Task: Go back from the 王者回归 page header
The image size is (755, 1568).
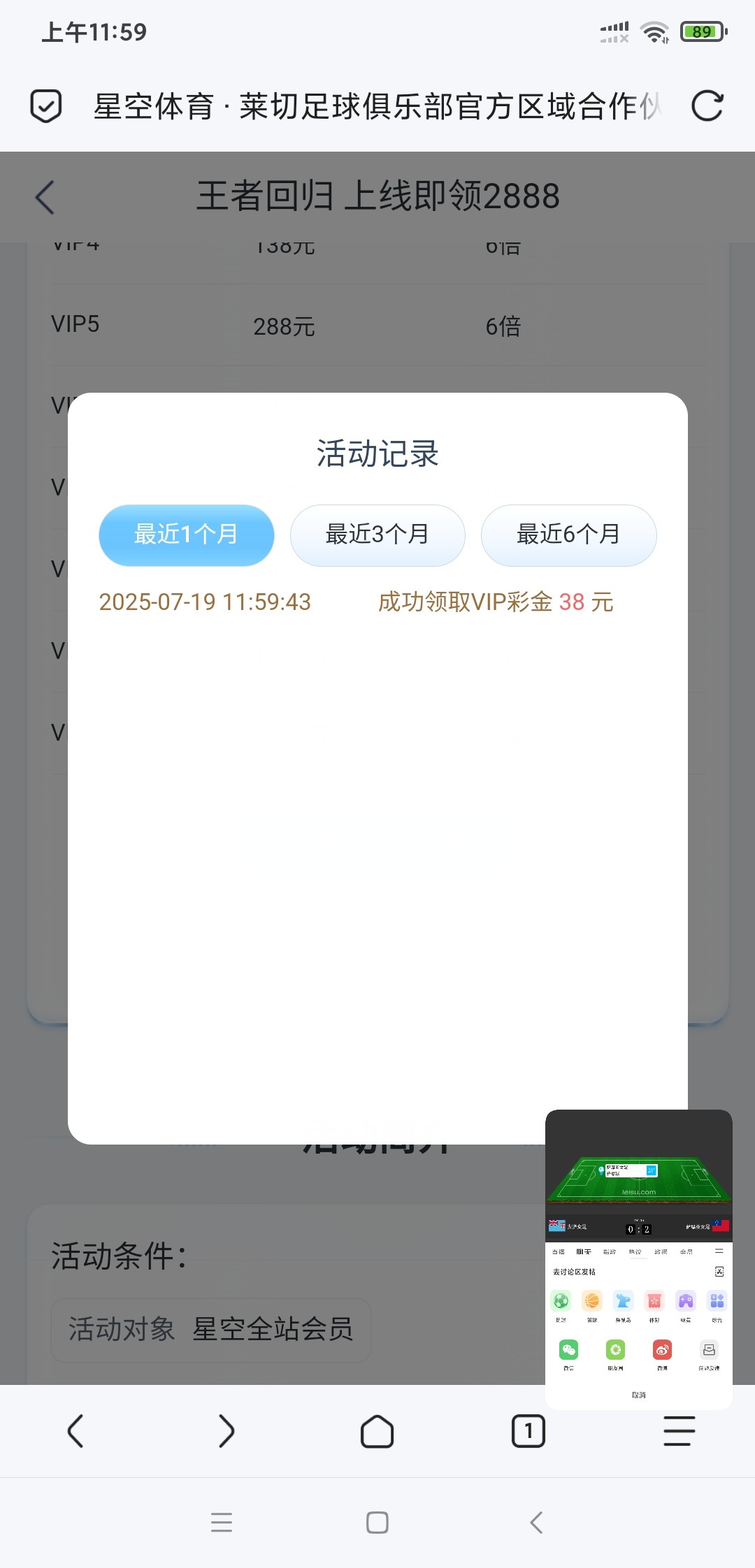Action: (45, 197)
